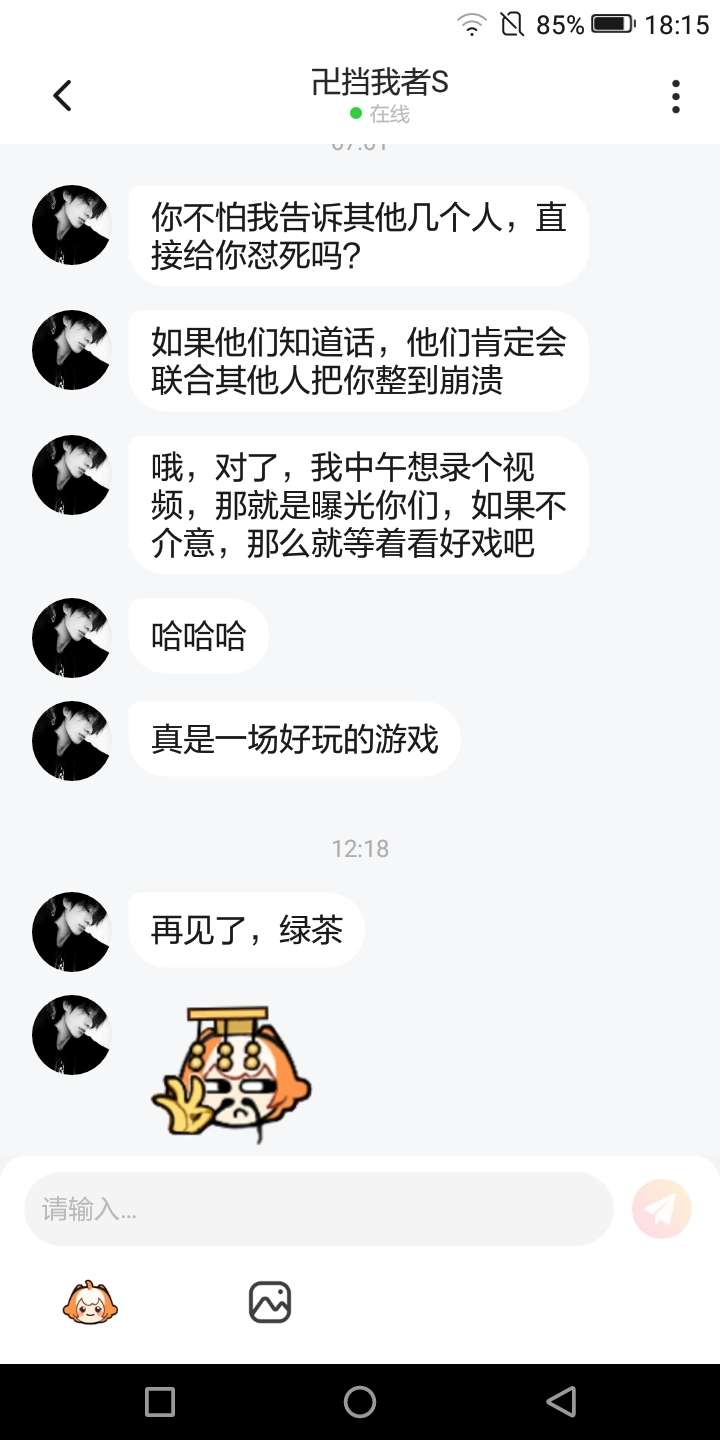Viewport: 720px width, 1440px height.
Task: Focus the 请输入 message input field
Action: [x=318, y=1209]
